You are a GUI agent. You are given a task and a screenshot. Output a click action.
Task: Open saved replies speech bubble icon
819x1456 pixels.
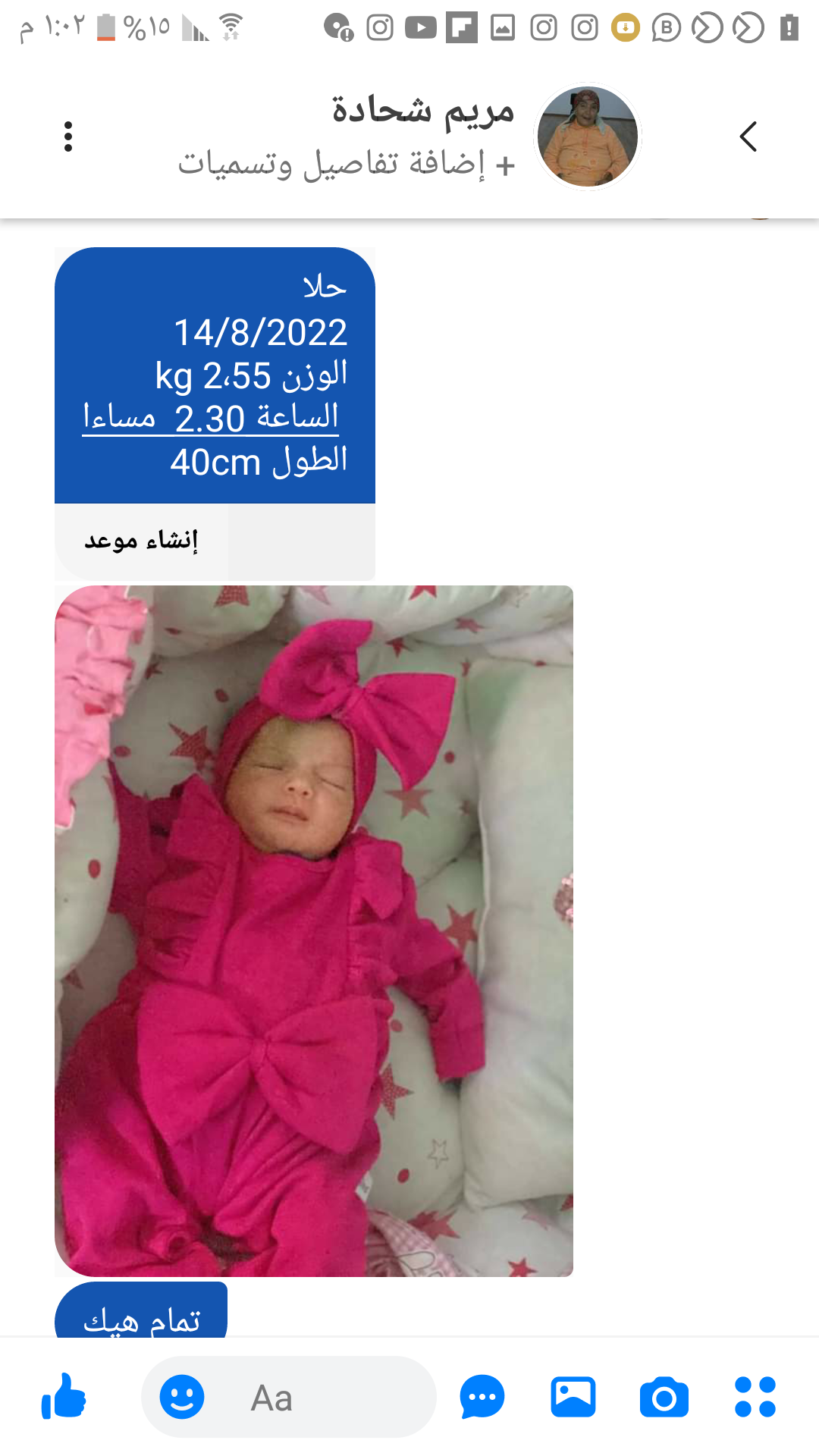click(x=482, y=1397)
